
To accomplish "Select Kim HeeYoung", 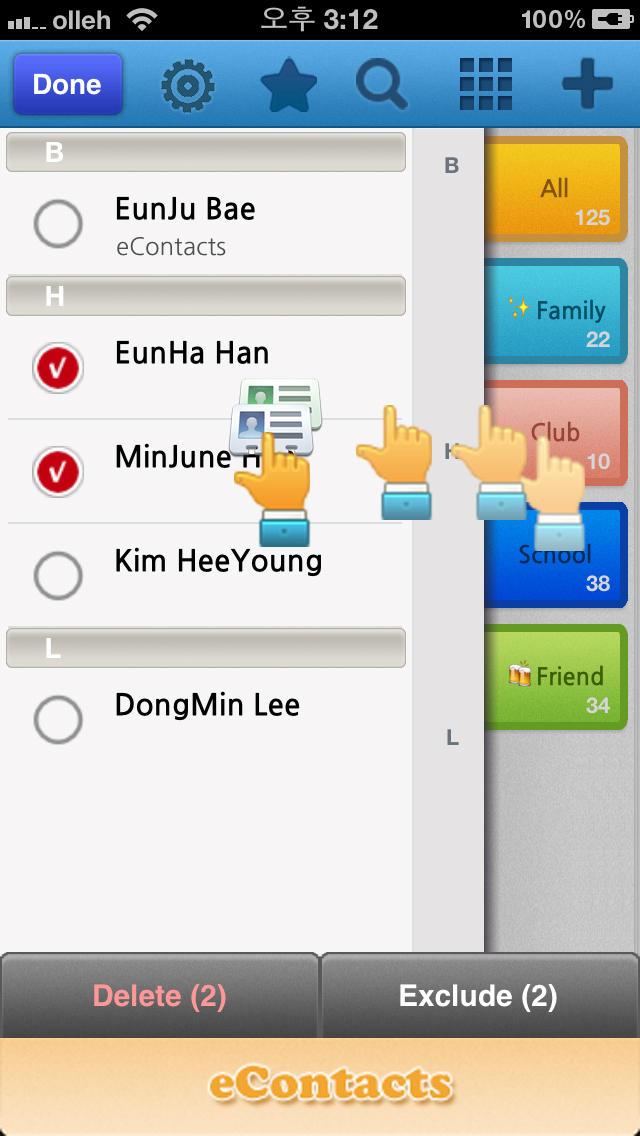I will point(58,576).
